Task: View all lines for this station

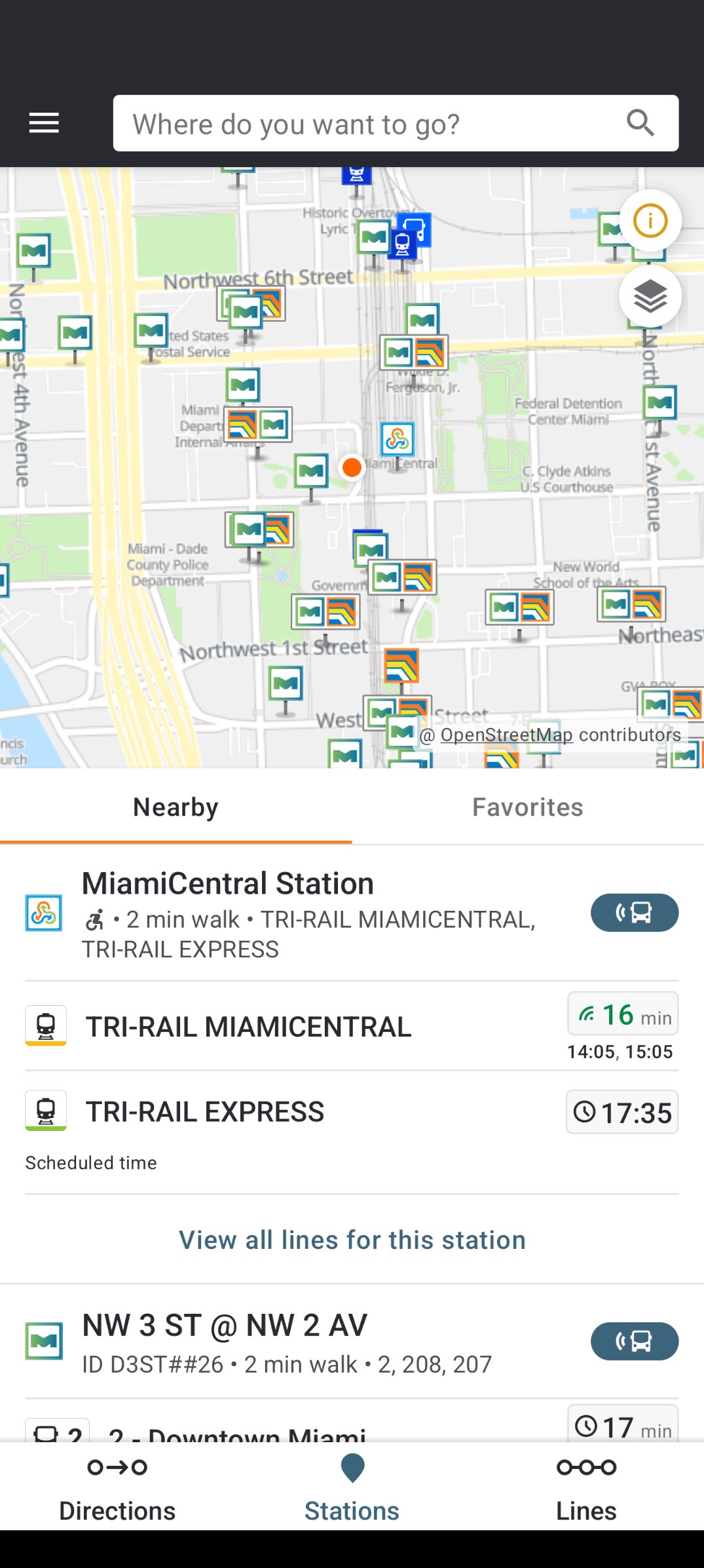Action: coord(352,1240)
